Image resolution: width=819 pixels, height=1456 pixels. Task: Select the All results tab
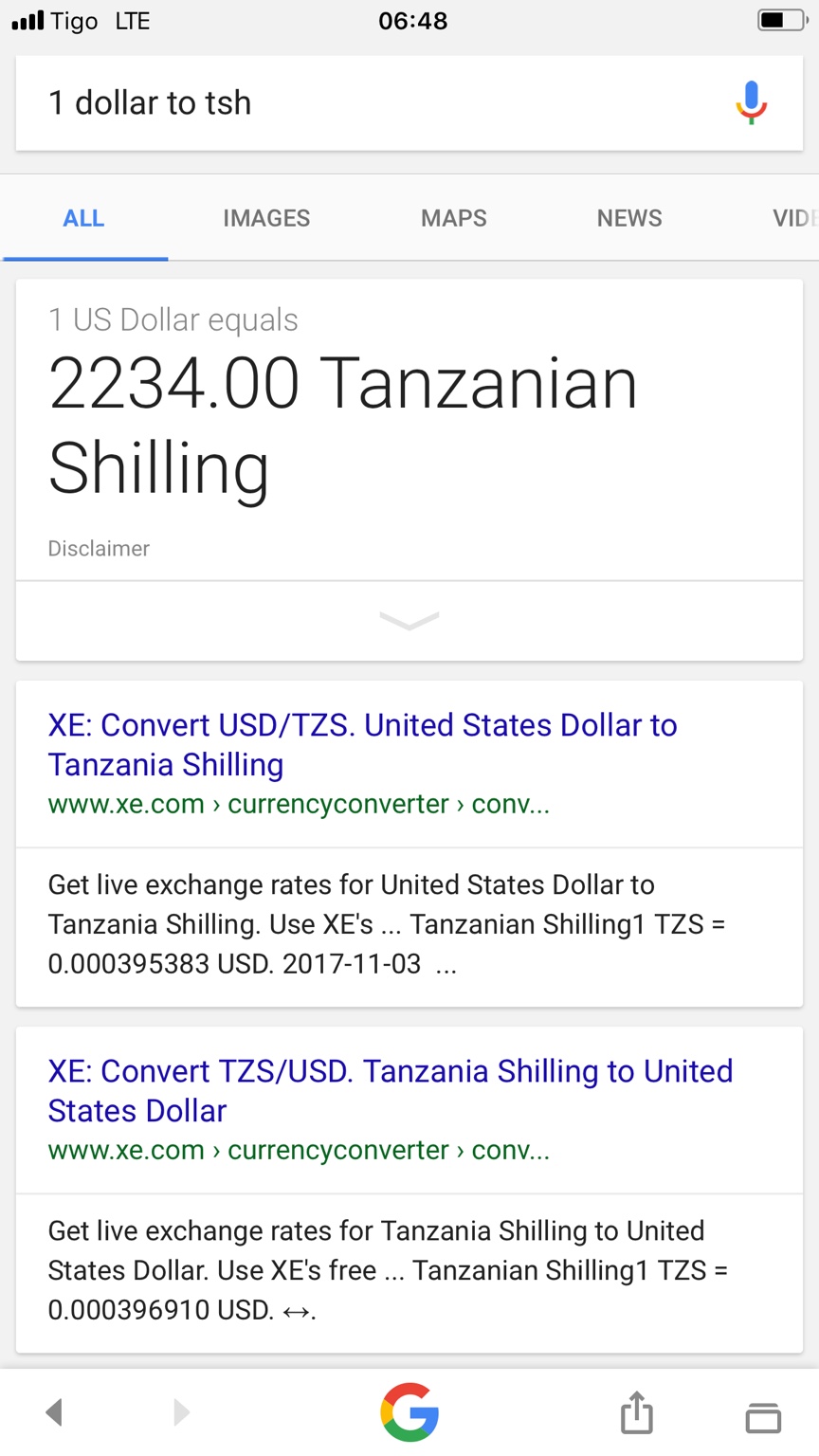point(83,218)
